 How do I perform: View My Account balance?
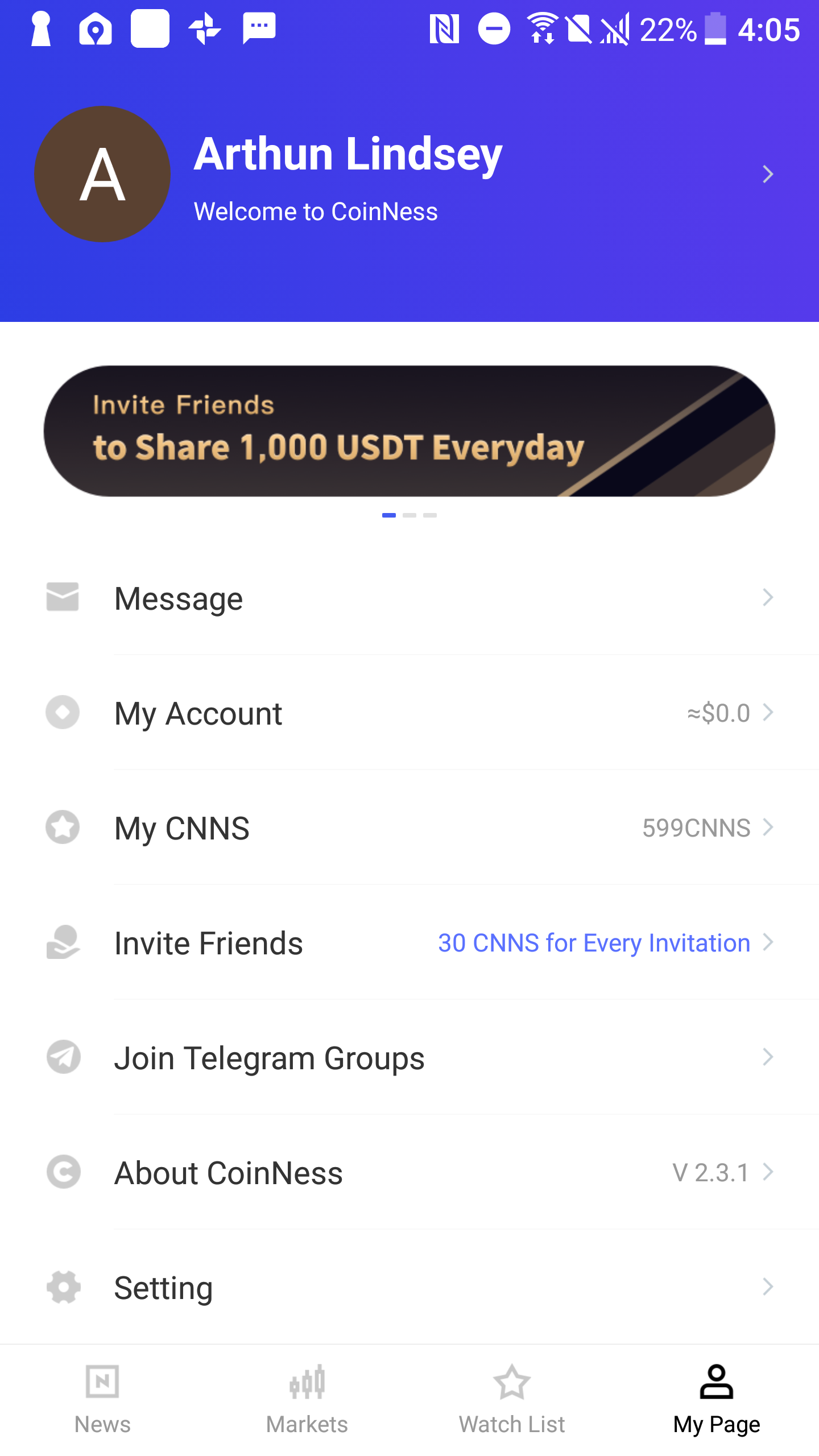click(x=409, y=713)
